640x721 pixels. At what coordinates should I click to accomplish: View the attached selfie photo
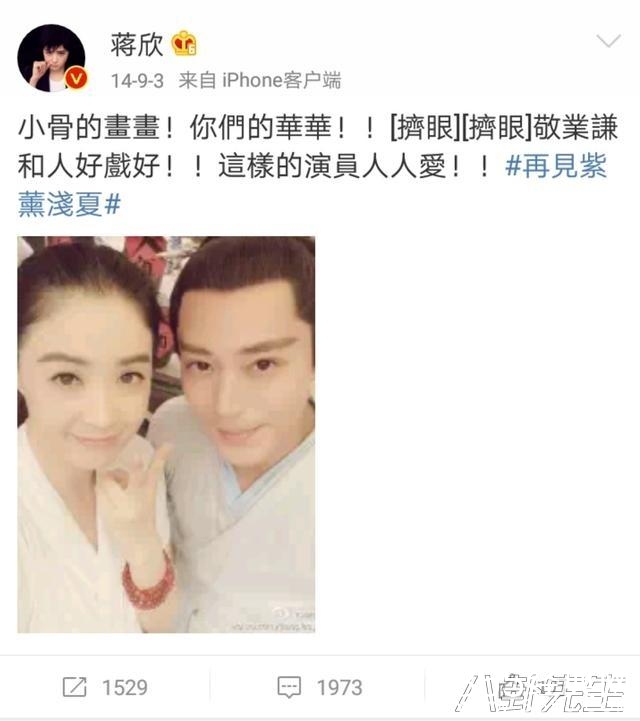click(x=166, y=434)
